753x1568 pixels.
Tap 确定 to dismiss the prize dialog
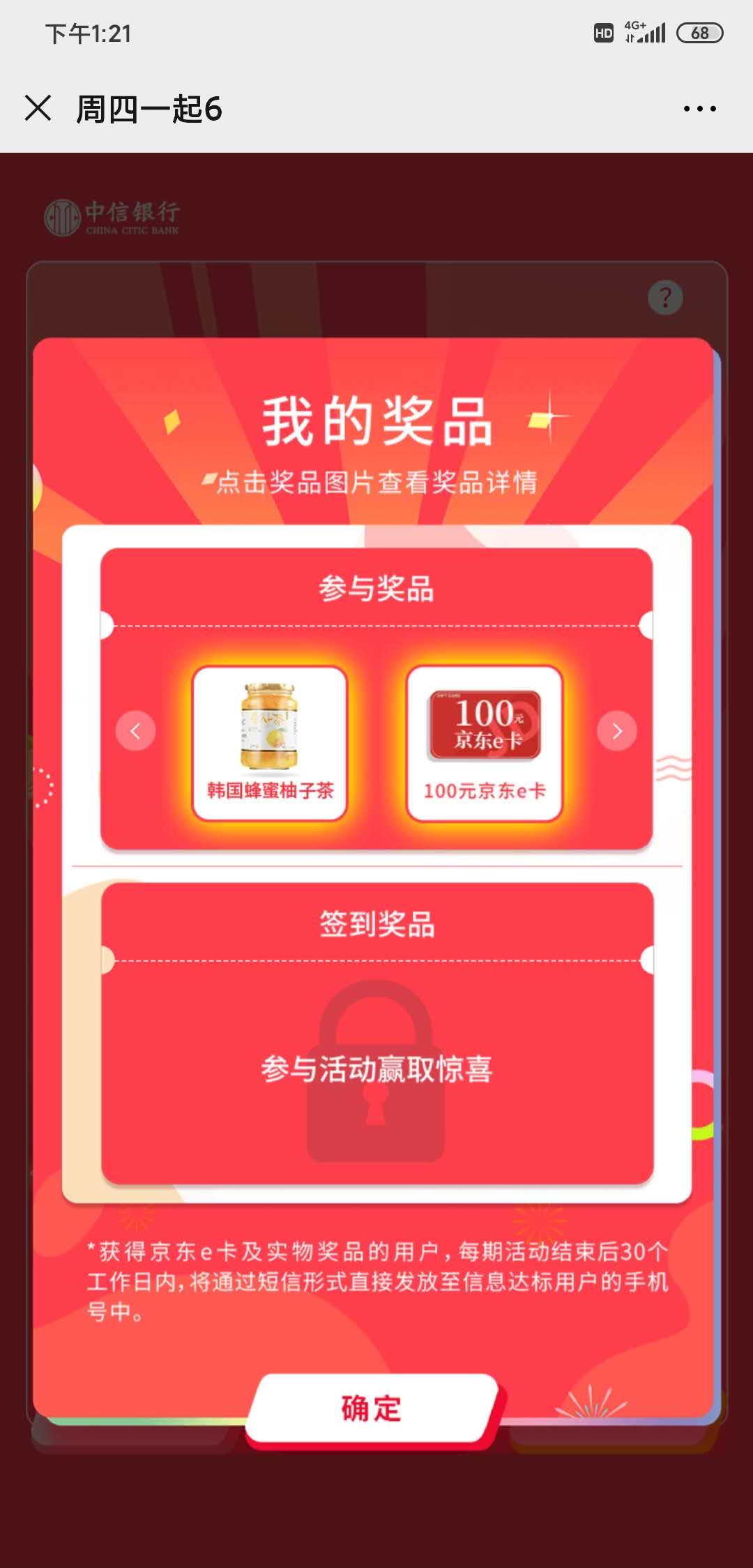point(372,1408)
